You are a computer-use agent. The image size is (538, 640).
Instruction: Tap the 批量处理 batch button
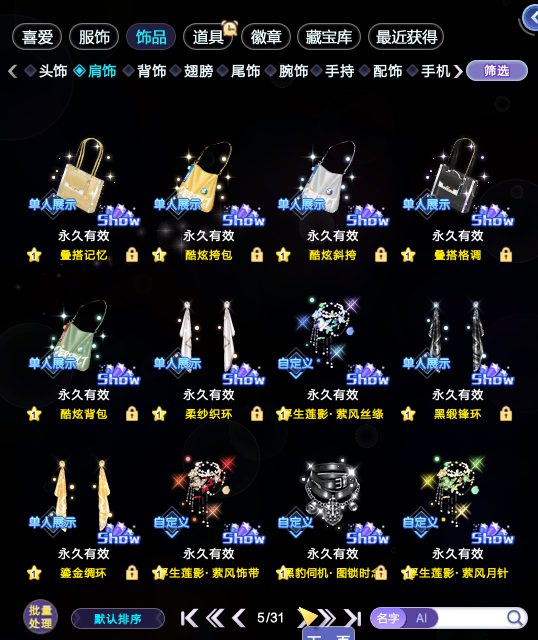coord(40,617)
